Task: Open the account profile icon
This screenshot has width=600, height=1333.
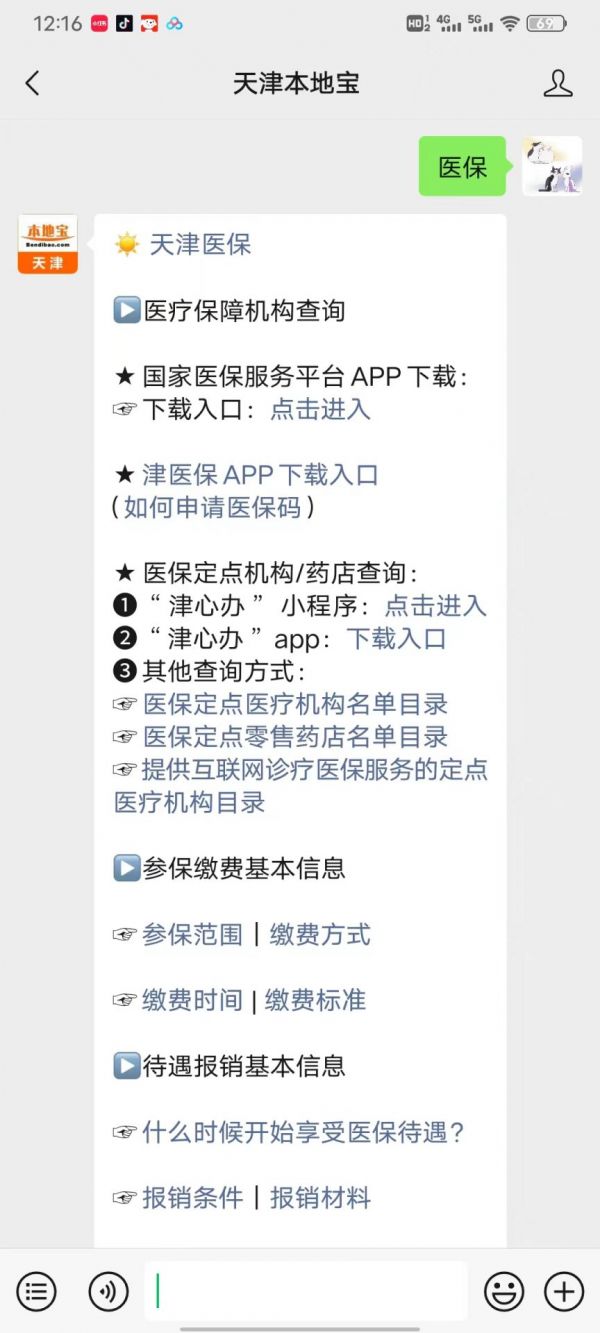Action: point(557,83)
